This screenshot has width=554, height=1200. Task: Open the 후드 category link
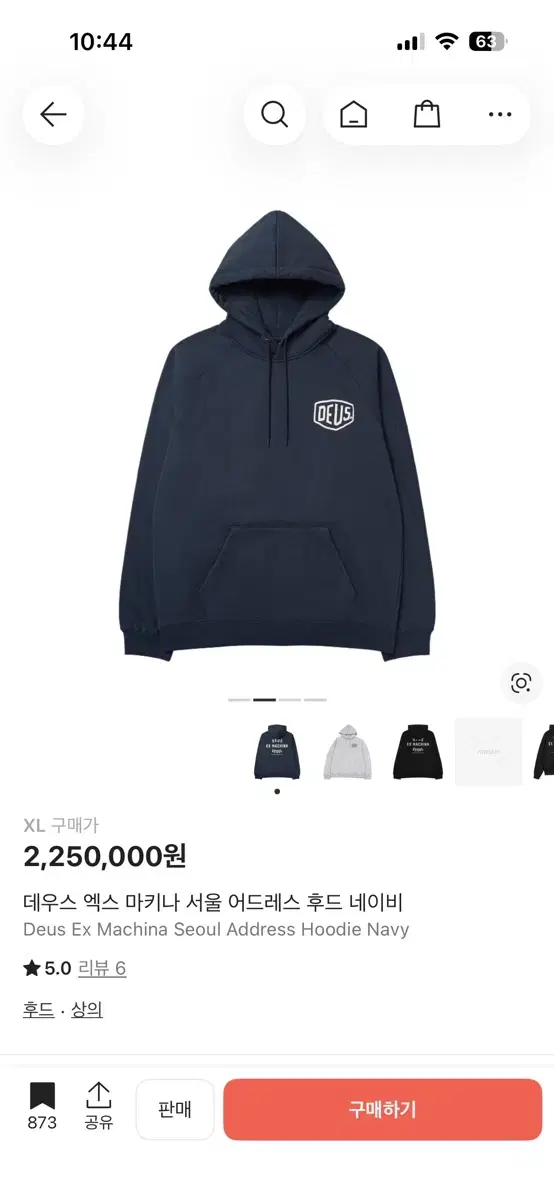[38, 1009]
